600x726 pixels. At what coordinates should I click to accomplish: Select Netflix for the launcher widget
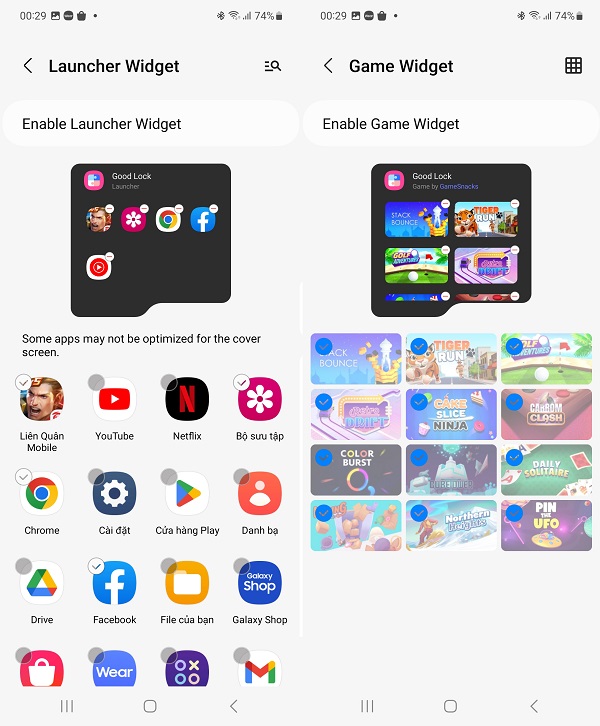pos(186,400)
